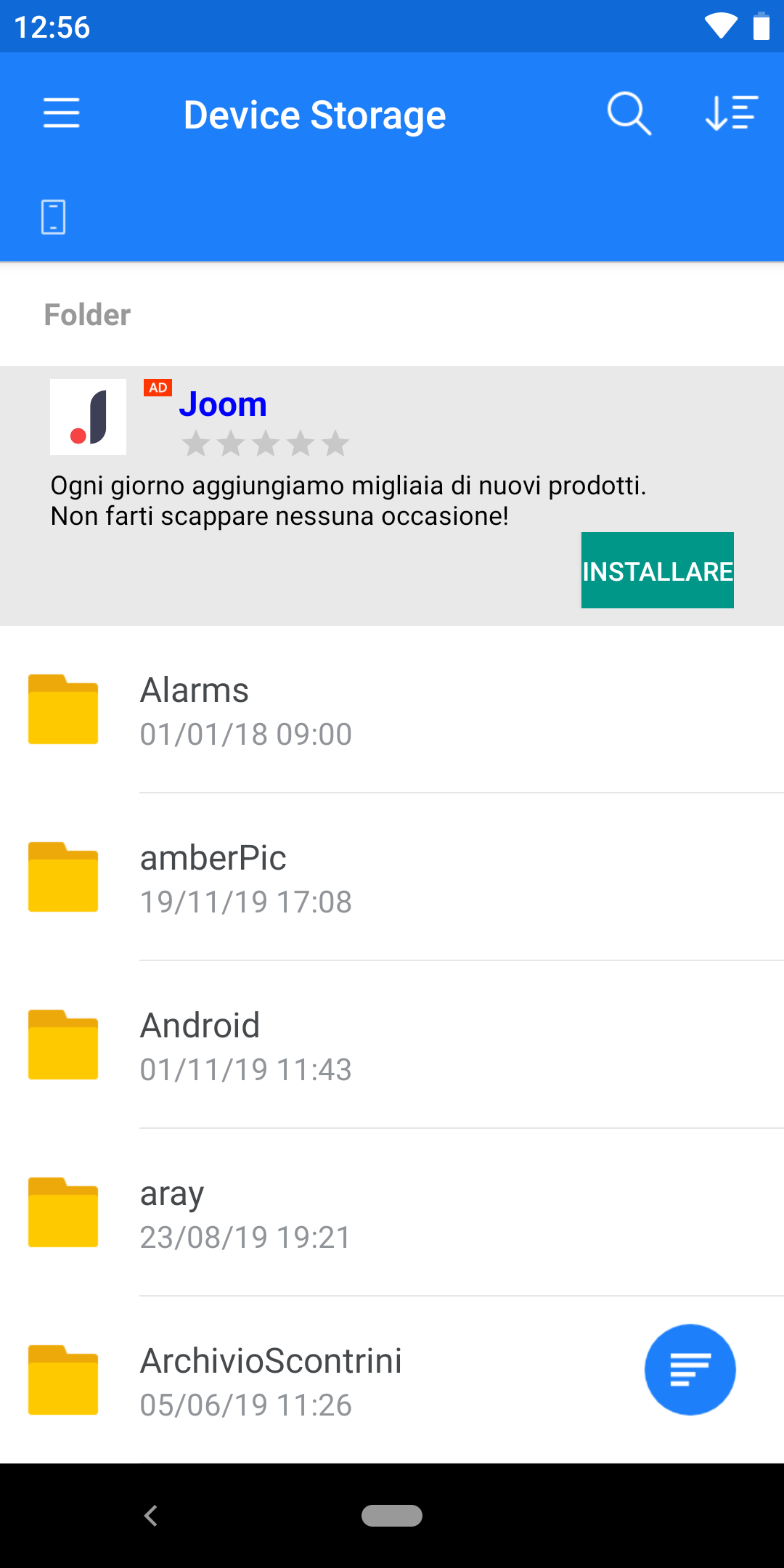Go back using system navigation arrow
This screenshot has width=784, height=1568.
[151, 1516]
